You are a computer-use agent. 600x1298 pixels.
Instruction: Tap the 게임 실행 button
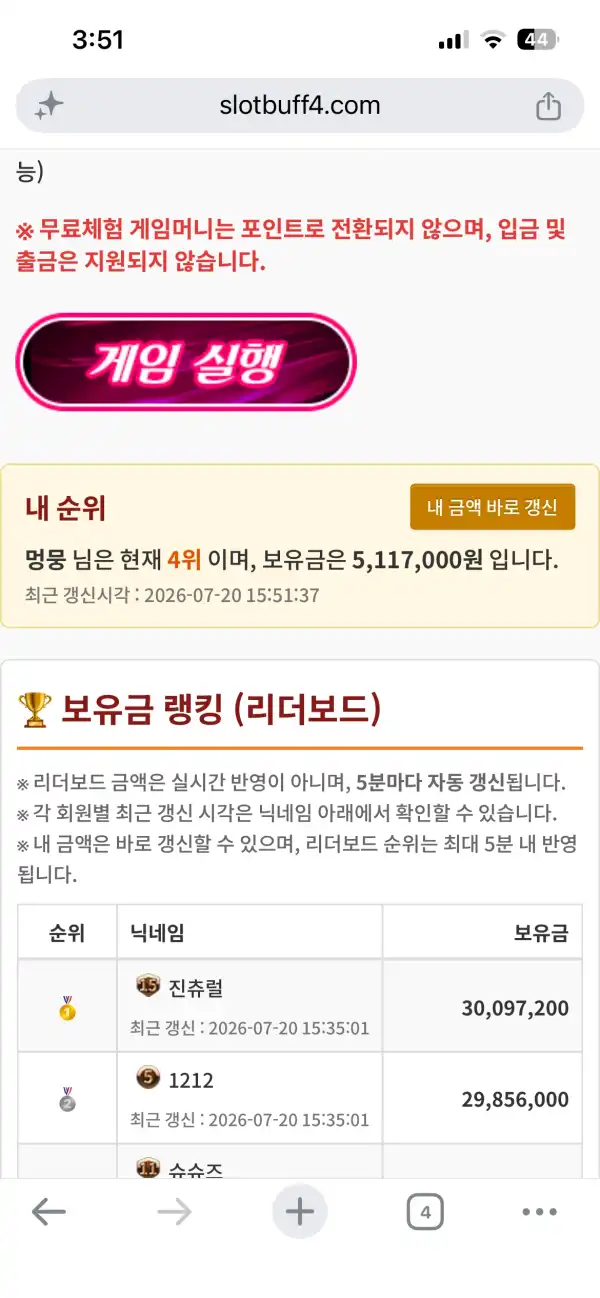[x=186, y=362]
